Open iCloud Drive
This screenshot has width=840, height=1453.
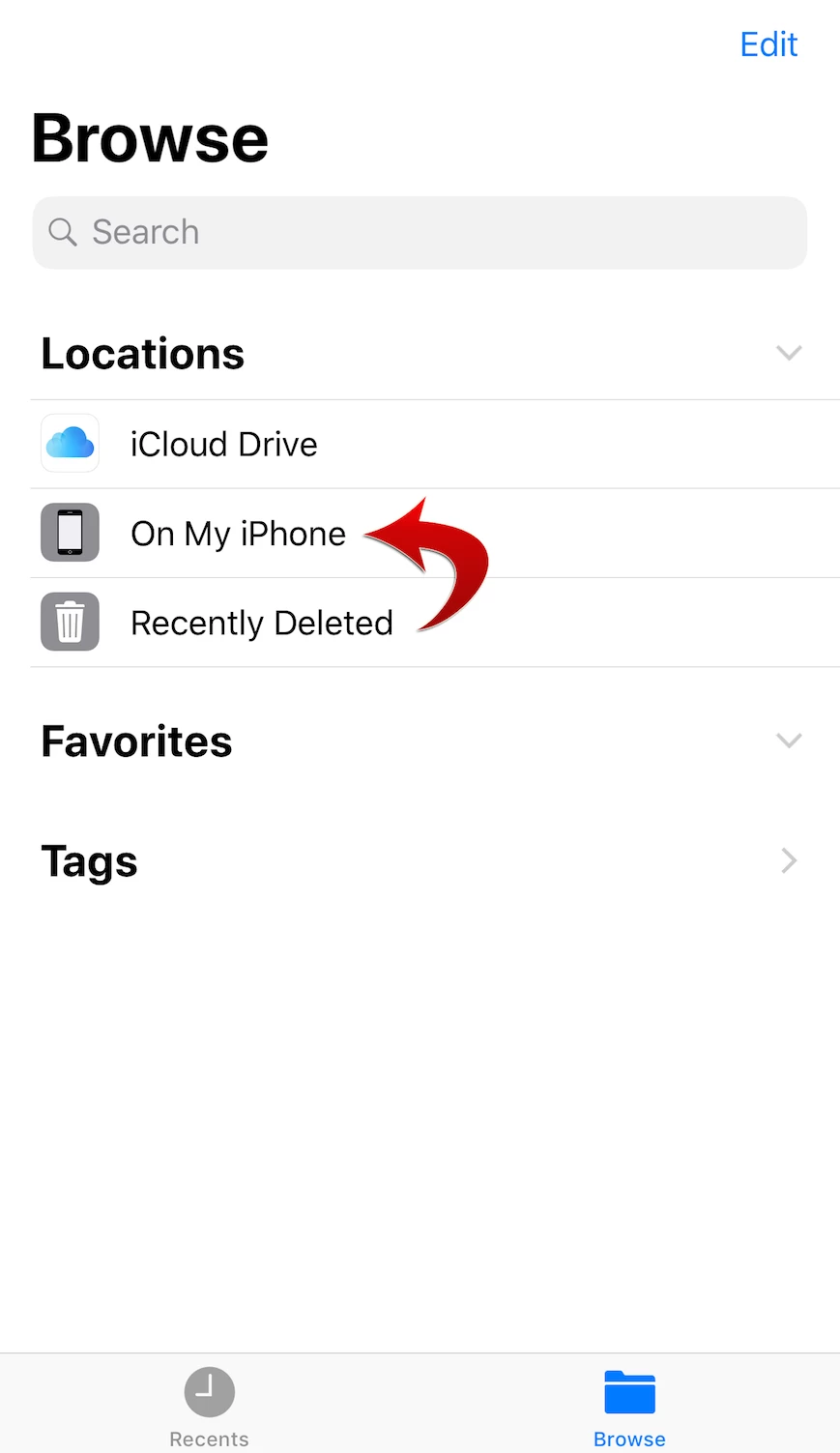tap(223, 445)
